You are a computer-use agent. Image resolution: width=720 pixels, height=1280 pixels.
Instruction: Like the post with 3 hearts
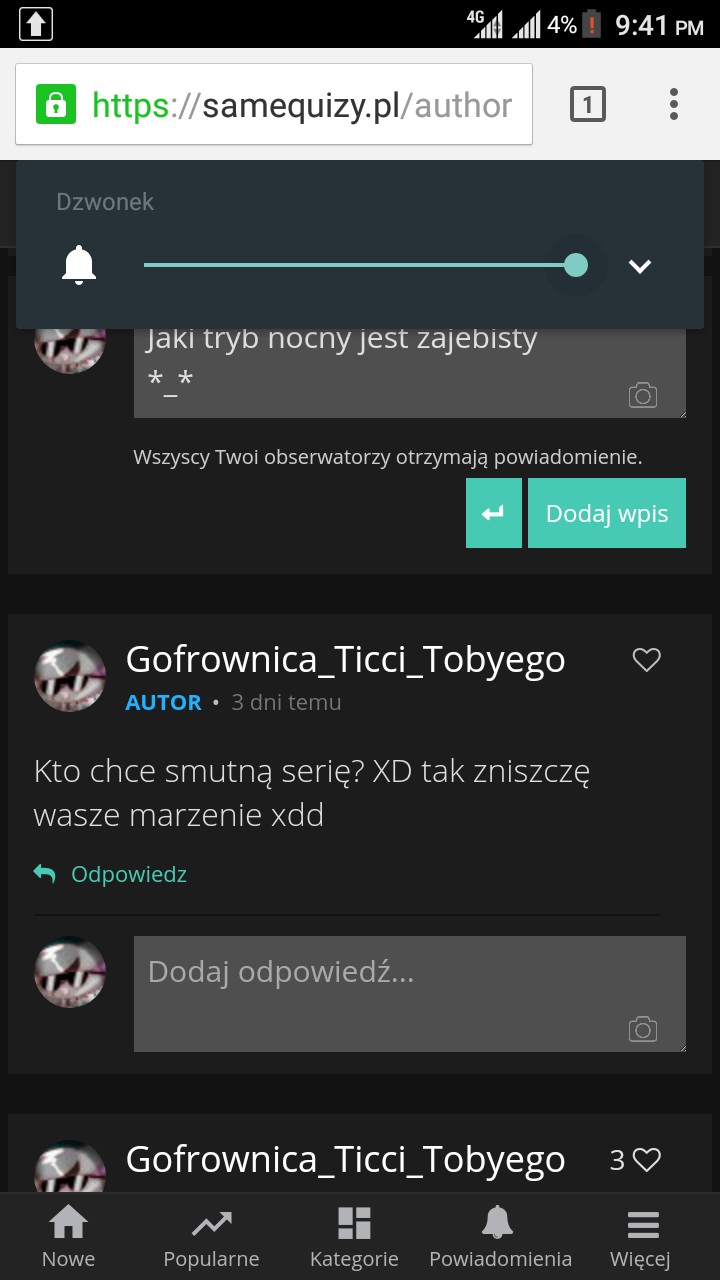(x=647, y=1159)
